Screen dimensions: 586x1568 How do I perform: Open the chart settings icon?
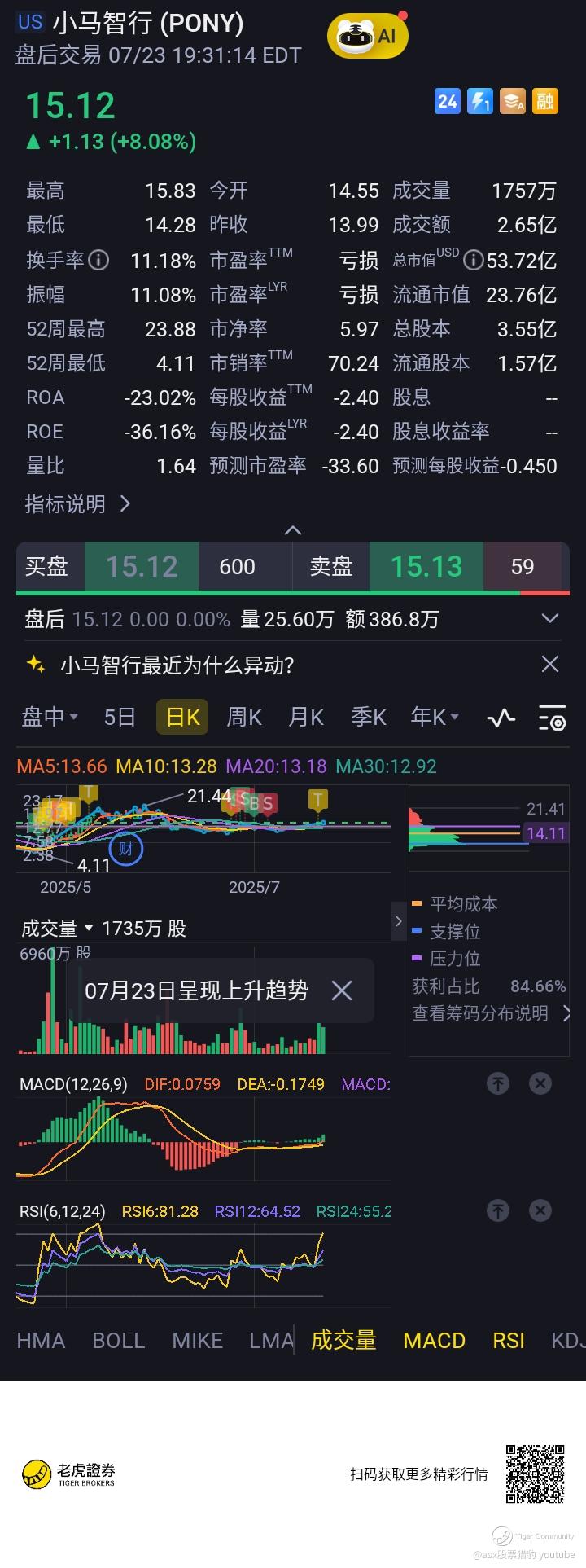[x=553, y=718]
